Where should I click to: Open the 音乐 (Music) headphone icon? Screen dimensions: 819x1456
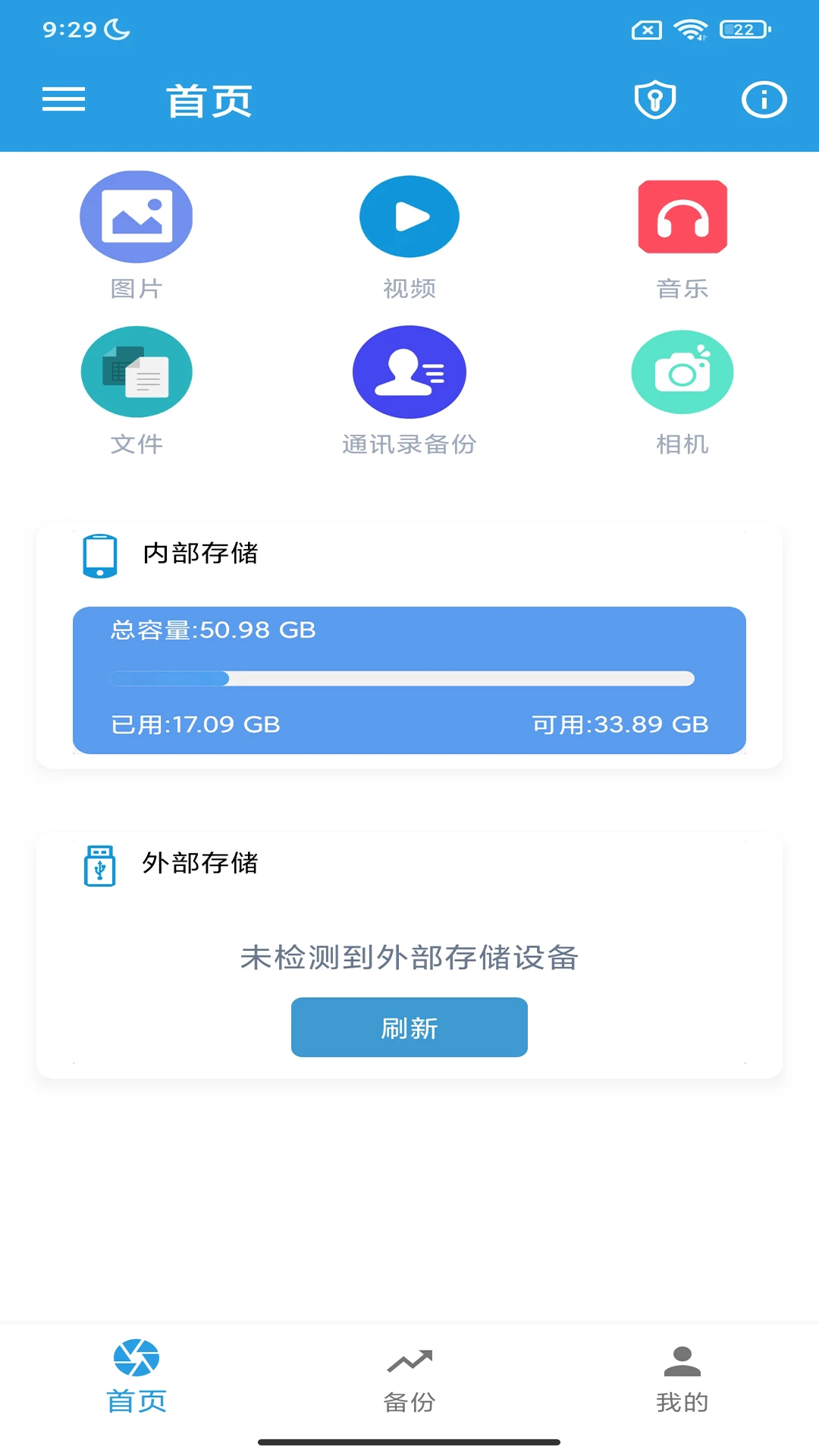(682, 215)
